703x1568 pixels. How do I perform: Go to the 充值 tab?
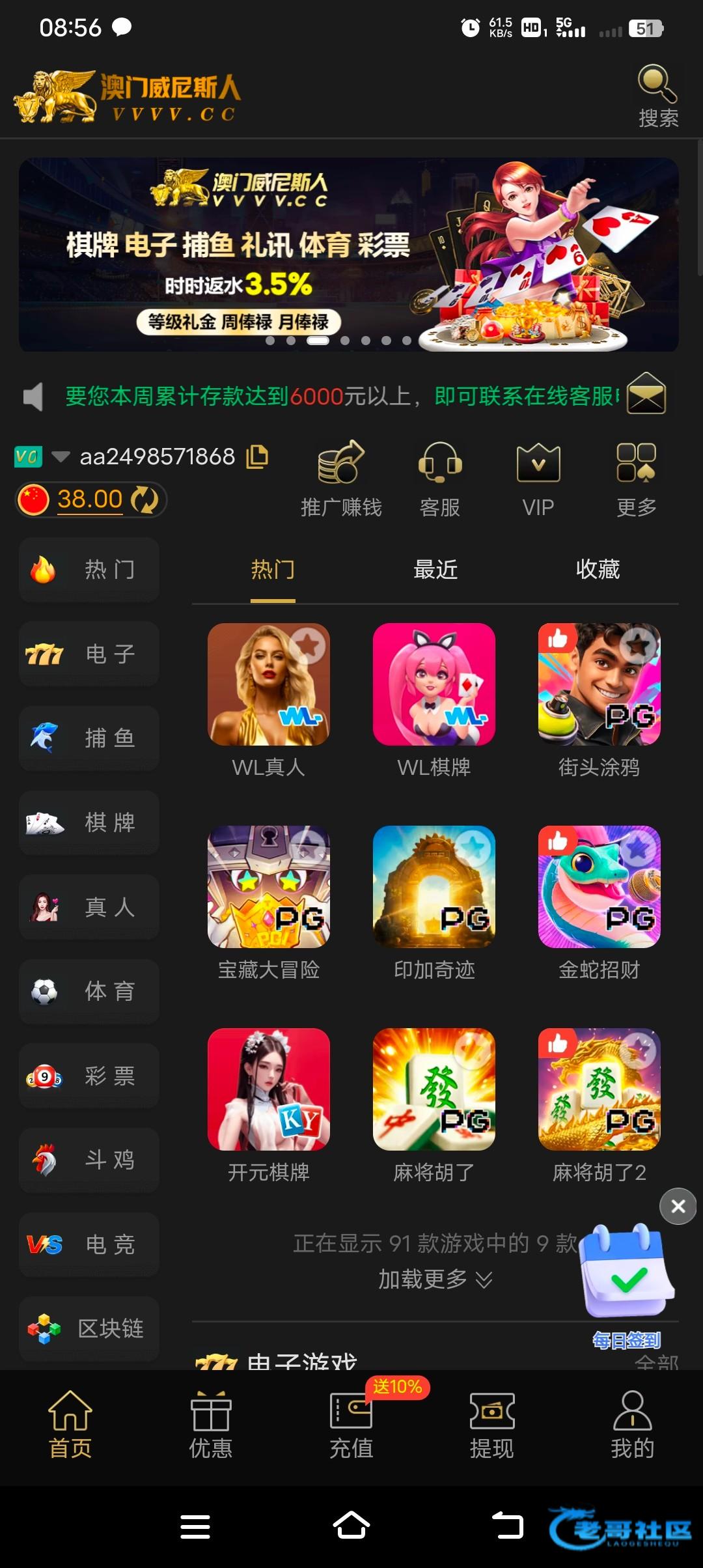pyautogui.click(x=351, y=1425)
